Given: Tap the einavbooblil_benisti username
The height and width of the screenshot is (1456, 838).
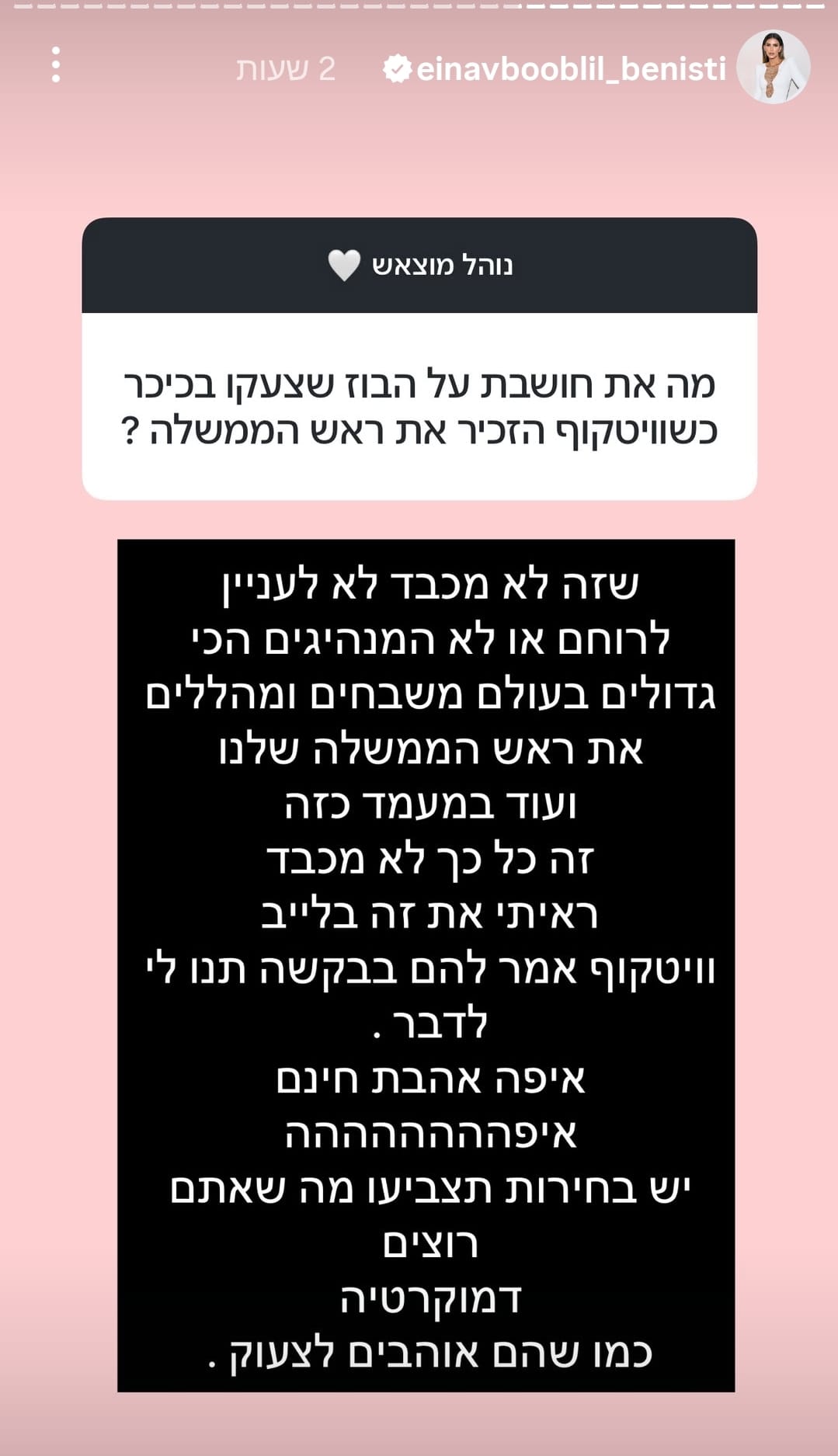Looking at the screenshot, I should (571, 69).
